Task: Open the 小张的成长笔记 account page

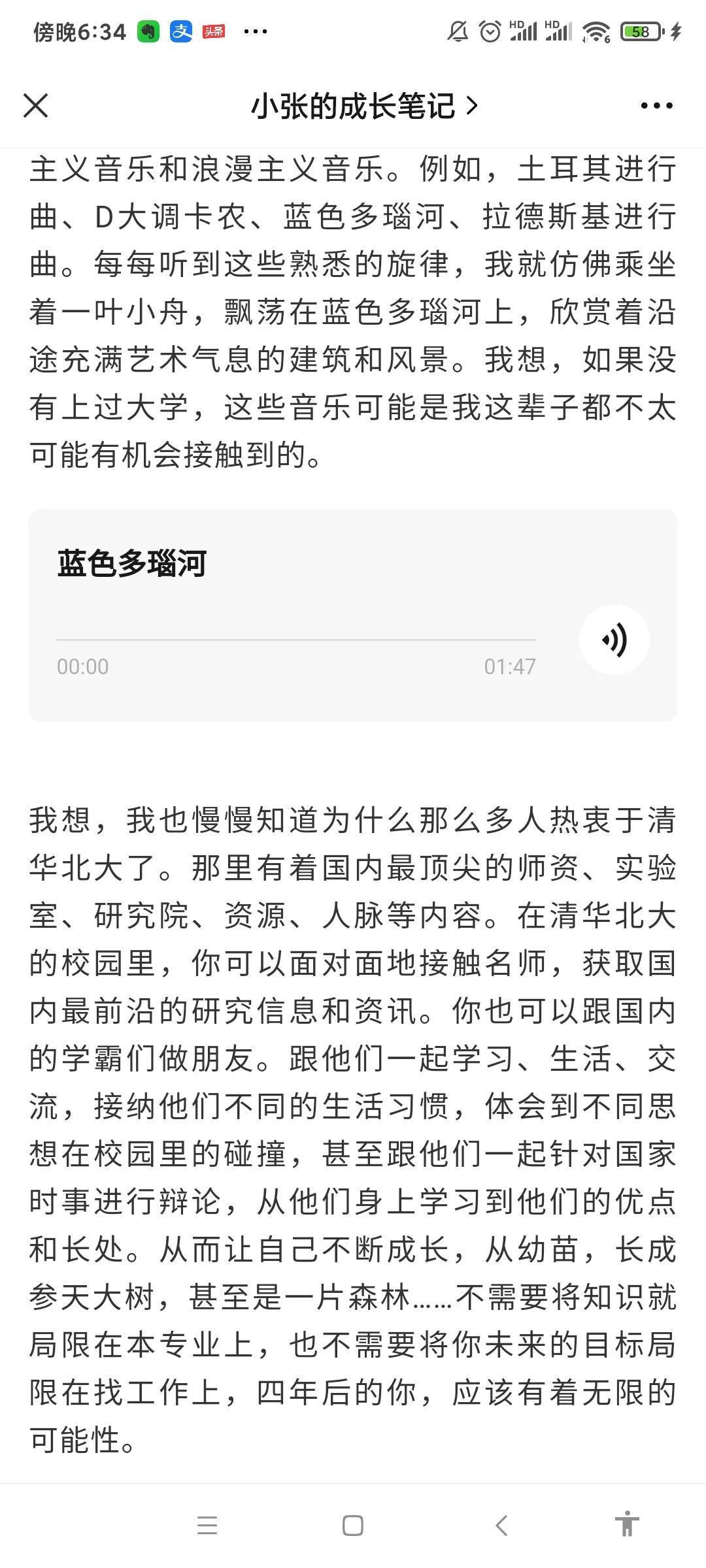Action: tap(363, 106)
